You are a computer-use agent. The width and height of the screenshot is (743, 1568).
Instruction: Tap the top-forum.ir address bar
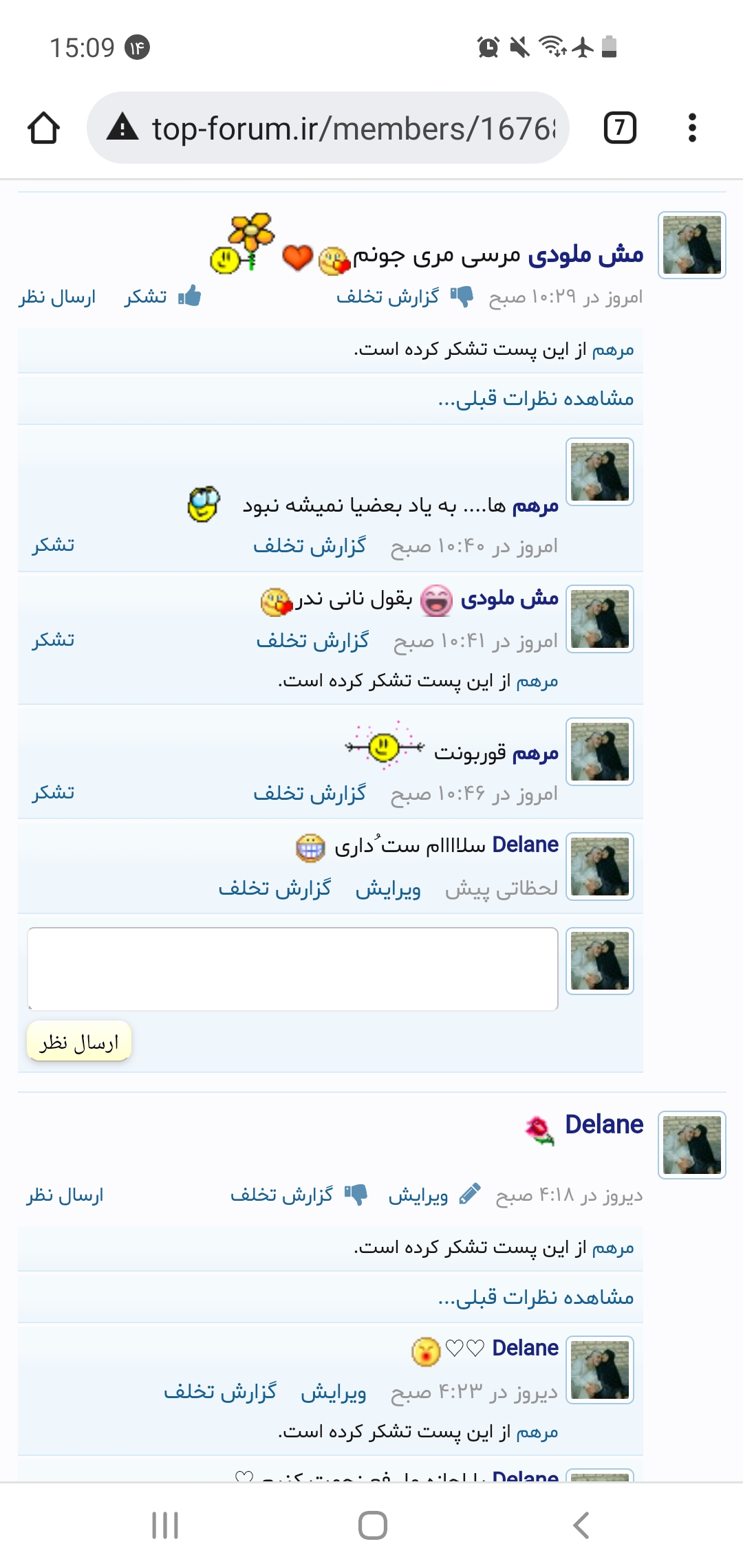pos(327,128)
